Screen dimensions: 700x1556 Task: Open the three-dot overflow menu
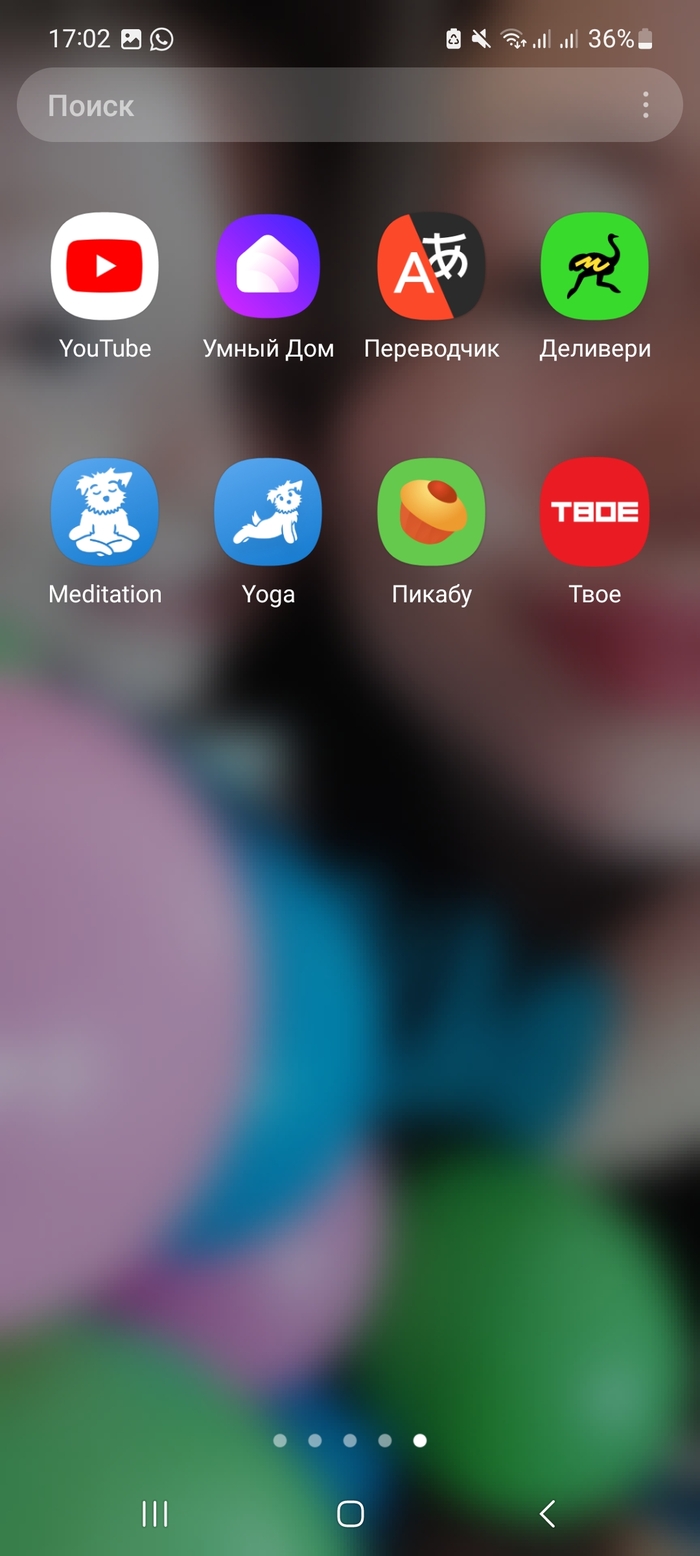point(646,105)
